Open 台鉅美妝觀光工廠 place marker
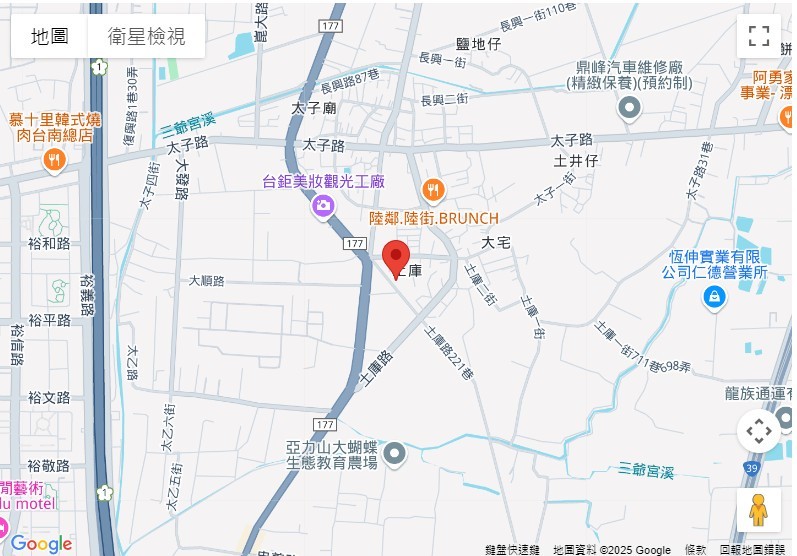 click(x=322, y=207)
